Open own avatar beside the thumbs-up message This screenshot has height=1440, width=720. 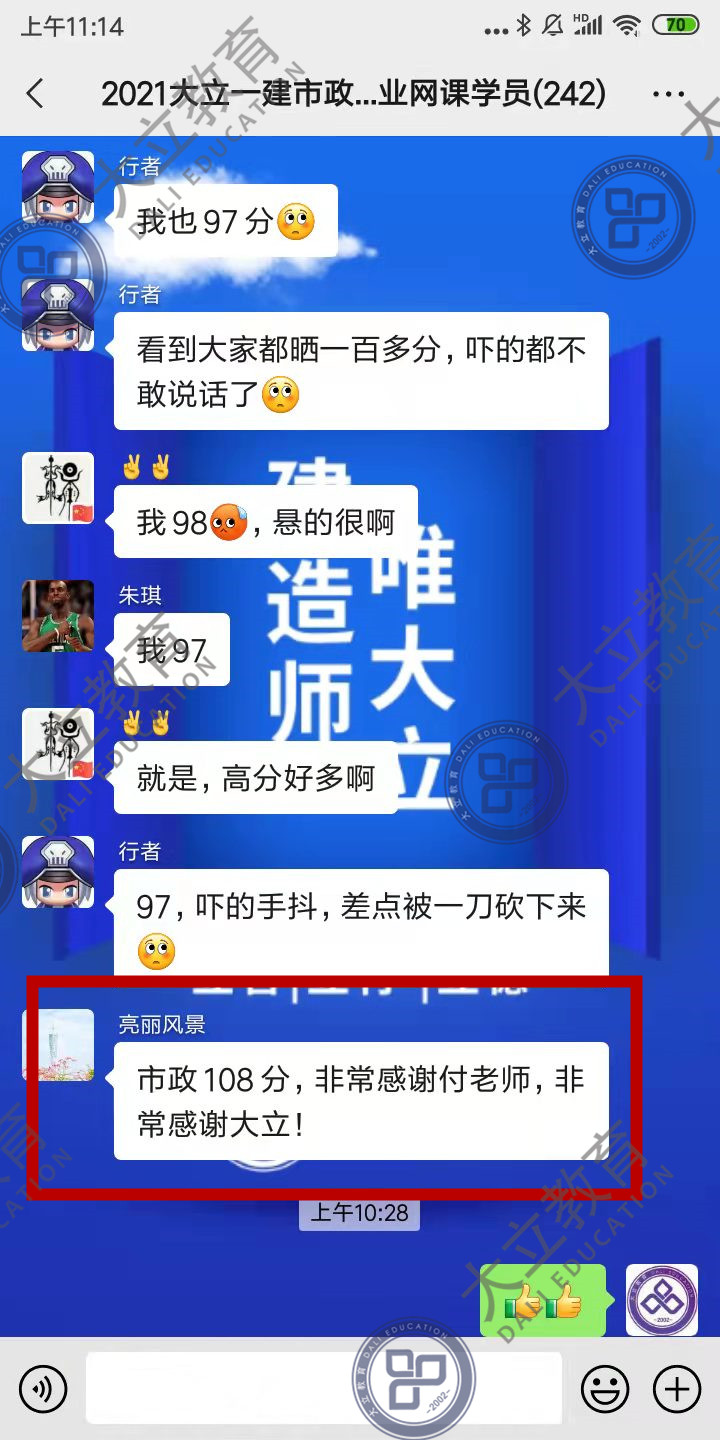[661, 1300]
